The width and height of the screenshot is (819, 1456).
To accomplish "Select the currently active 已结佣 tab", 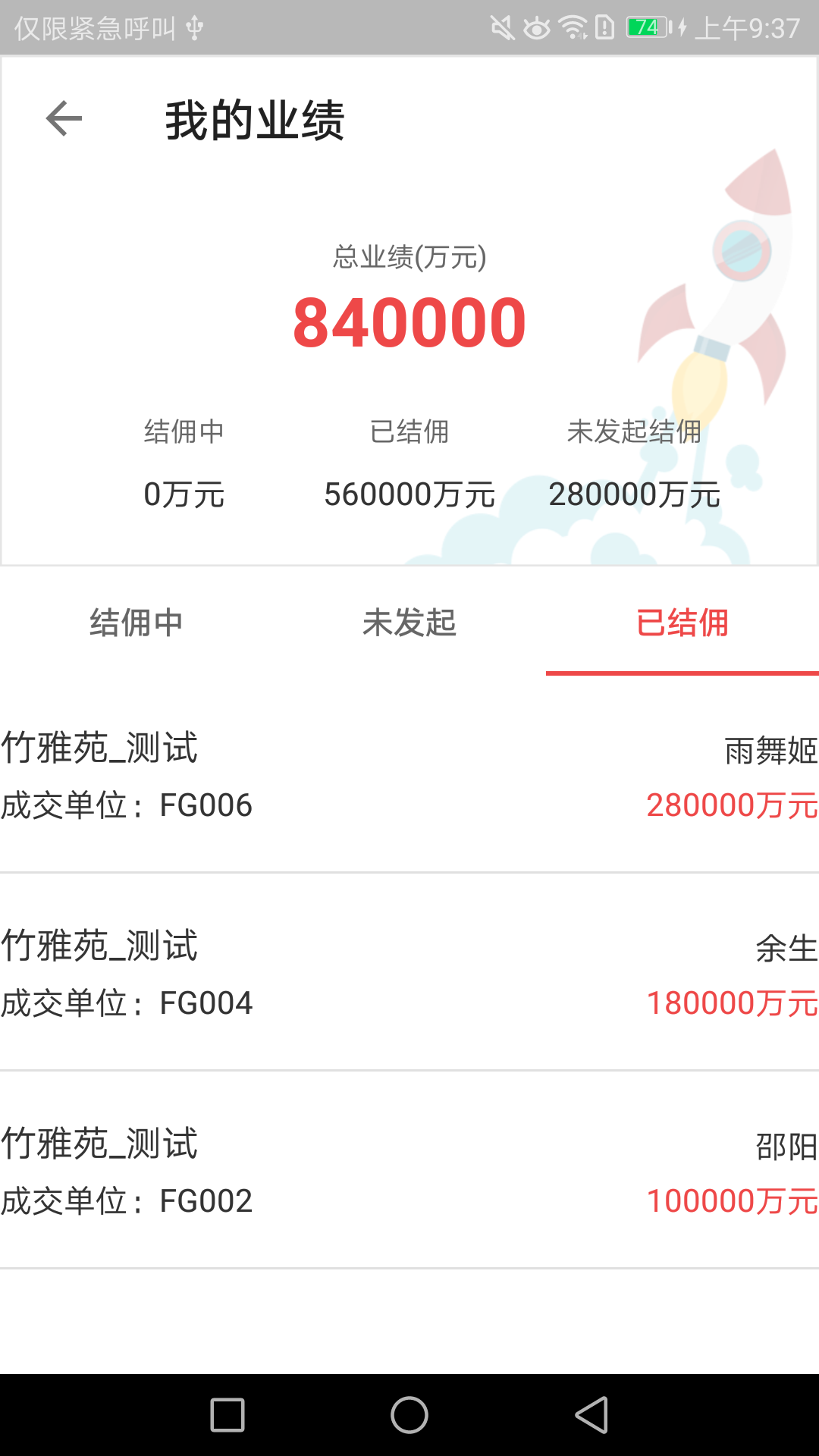I will click(682, 623).
